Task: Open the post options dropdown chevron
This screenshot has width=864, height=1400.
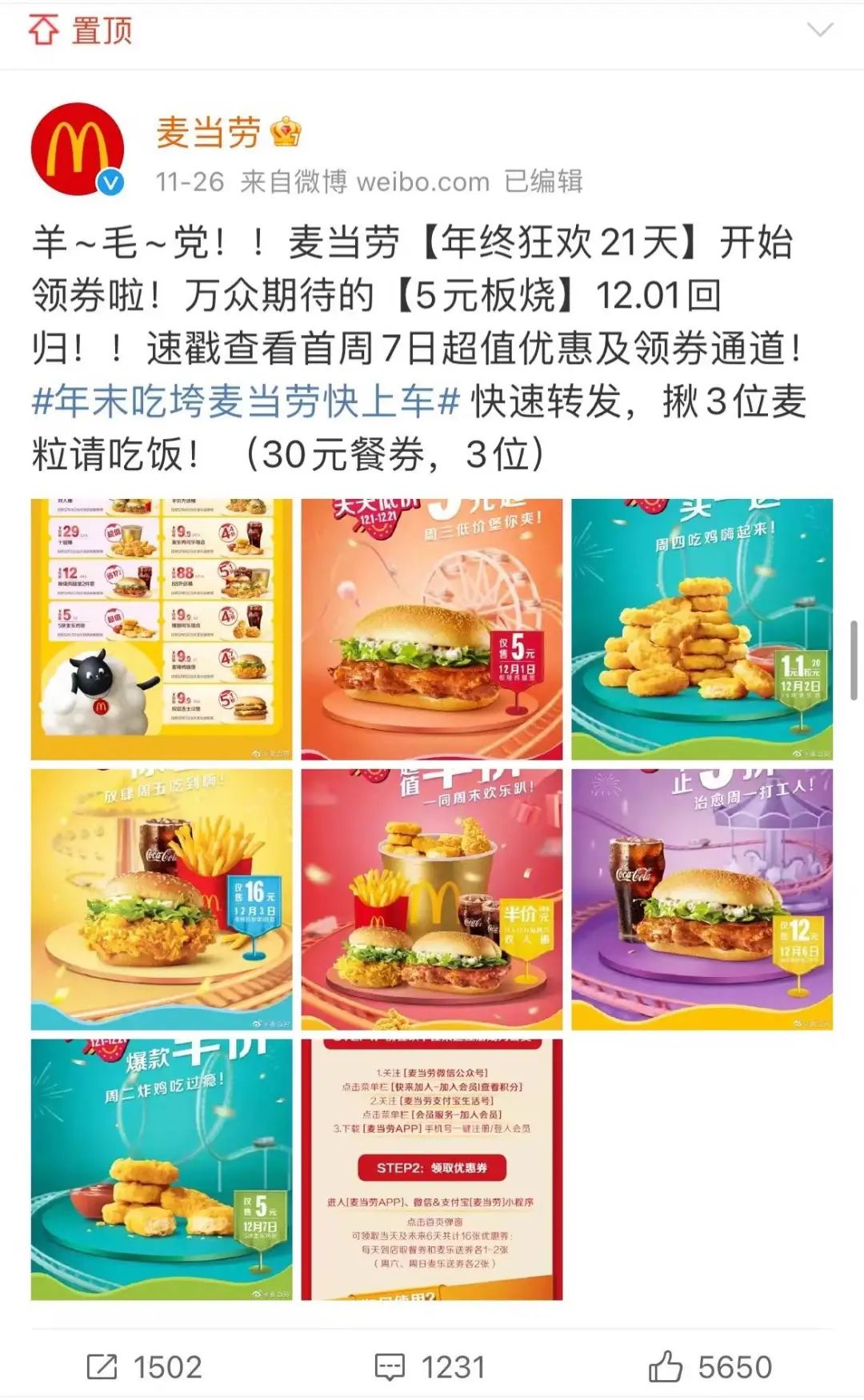Action: (x=820, y=30)
